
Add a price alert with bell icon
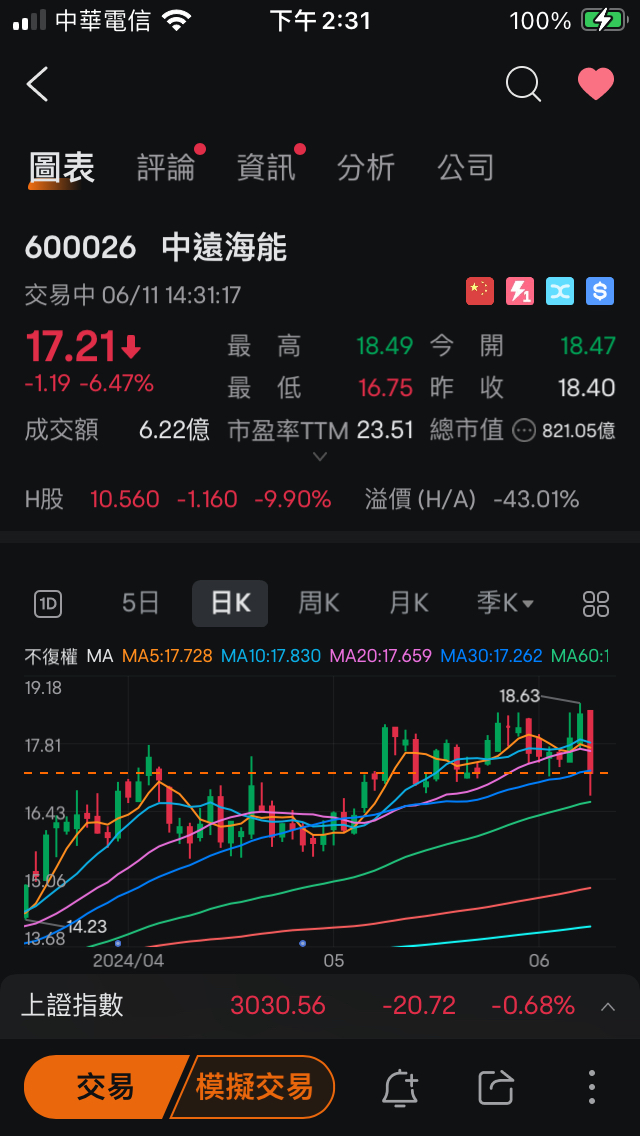[x=400, y=1086]
